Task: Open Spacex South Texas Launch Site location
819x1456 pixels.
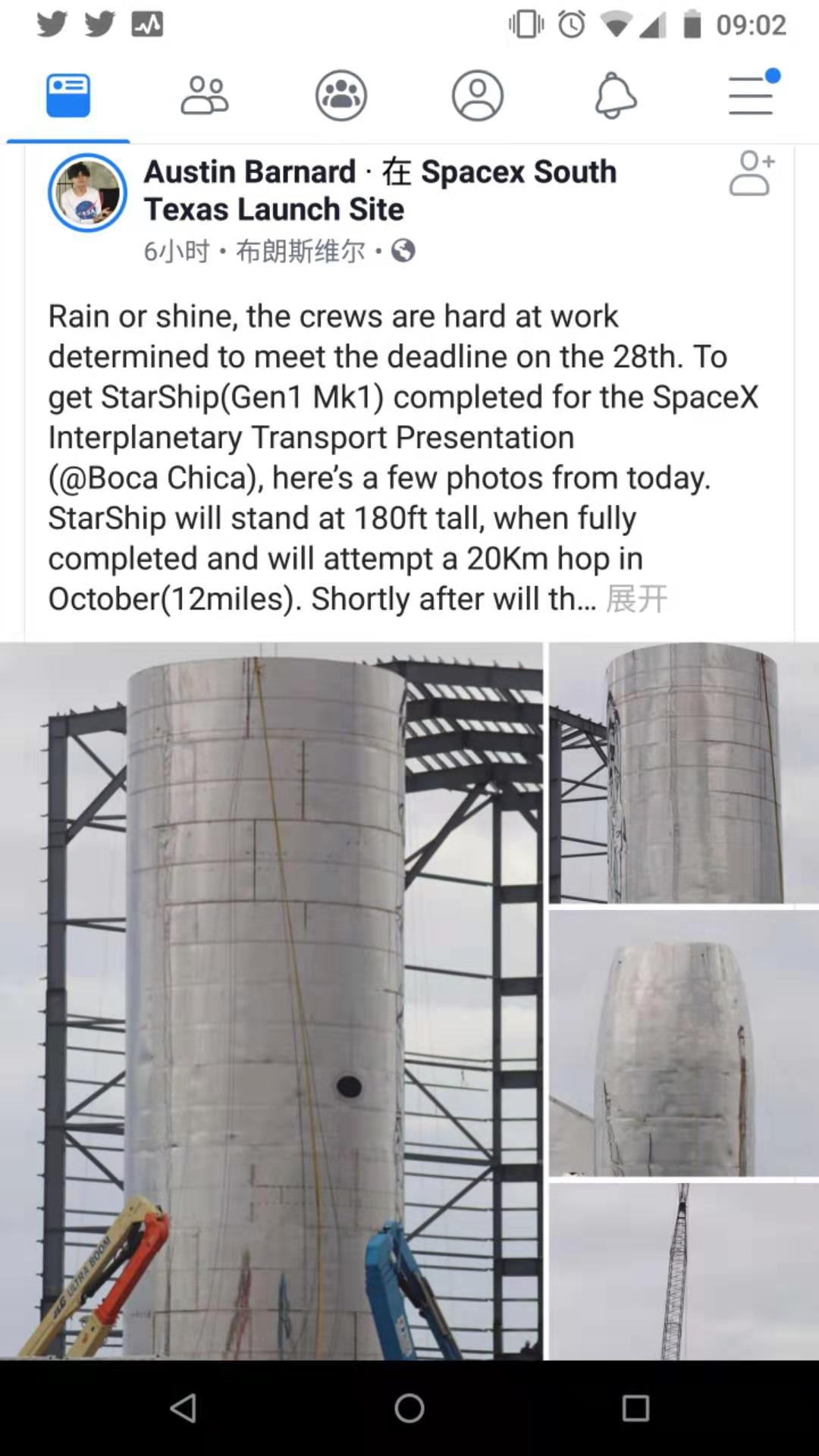Action: coord(379,190)
